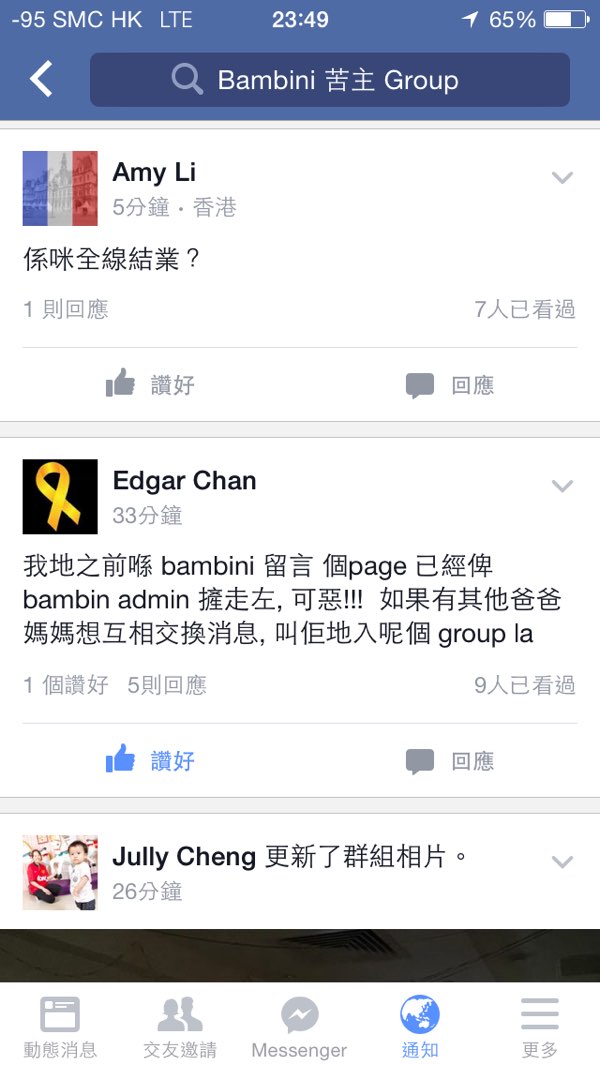The height and width of the screenshot is (1065, 600).
Task: Open the Bambini 苦主 Group search field
Action: pos(330,80)
